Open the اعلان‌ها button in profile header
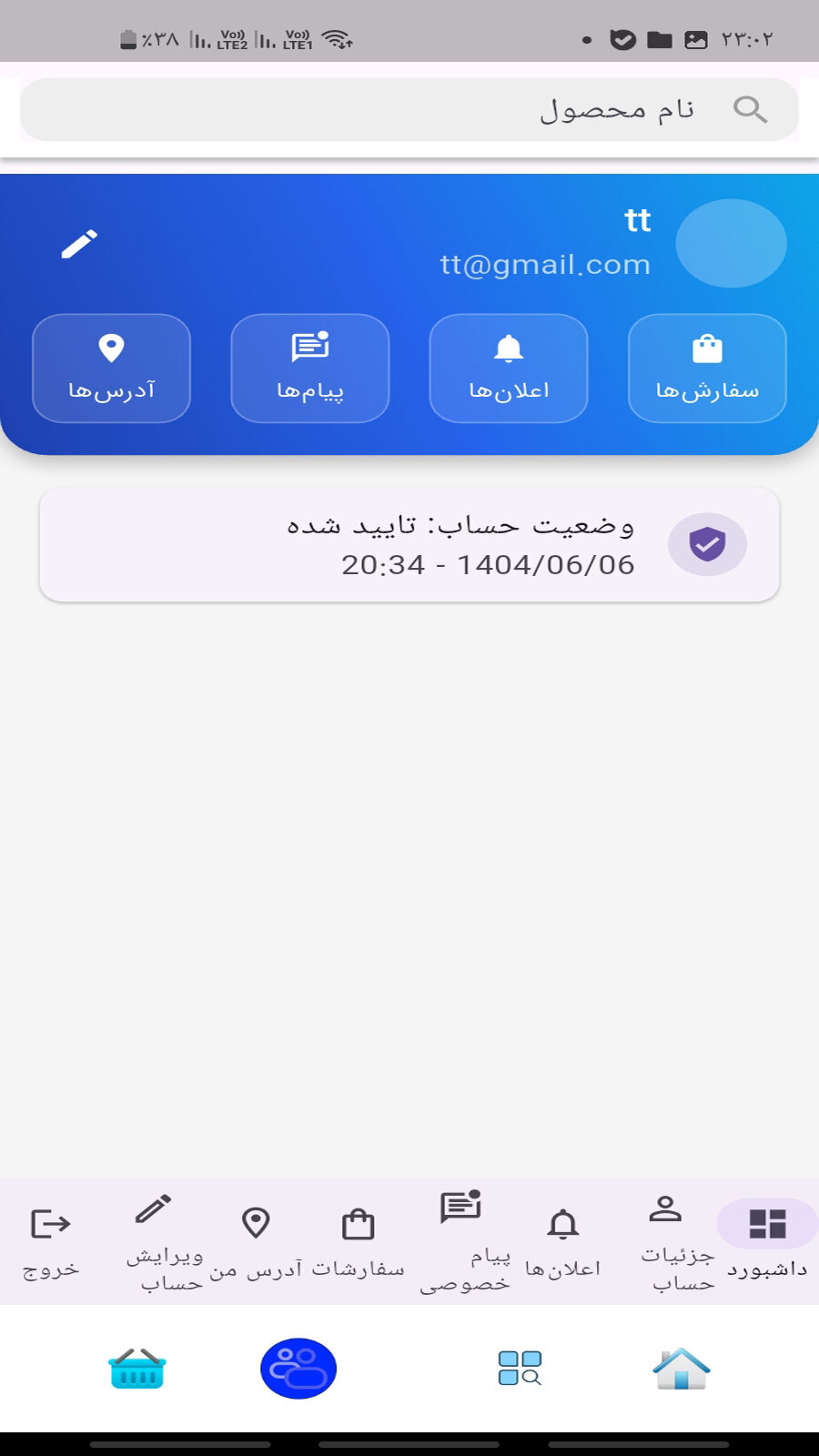This screenshot has width=819, height=1456. 509,369
